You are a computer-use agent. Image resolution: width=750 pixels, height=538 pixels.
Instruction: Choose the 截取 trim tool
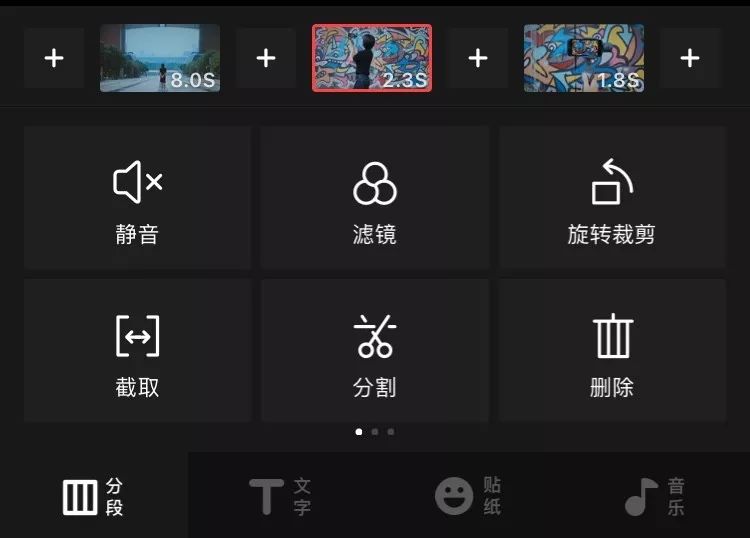137,352
